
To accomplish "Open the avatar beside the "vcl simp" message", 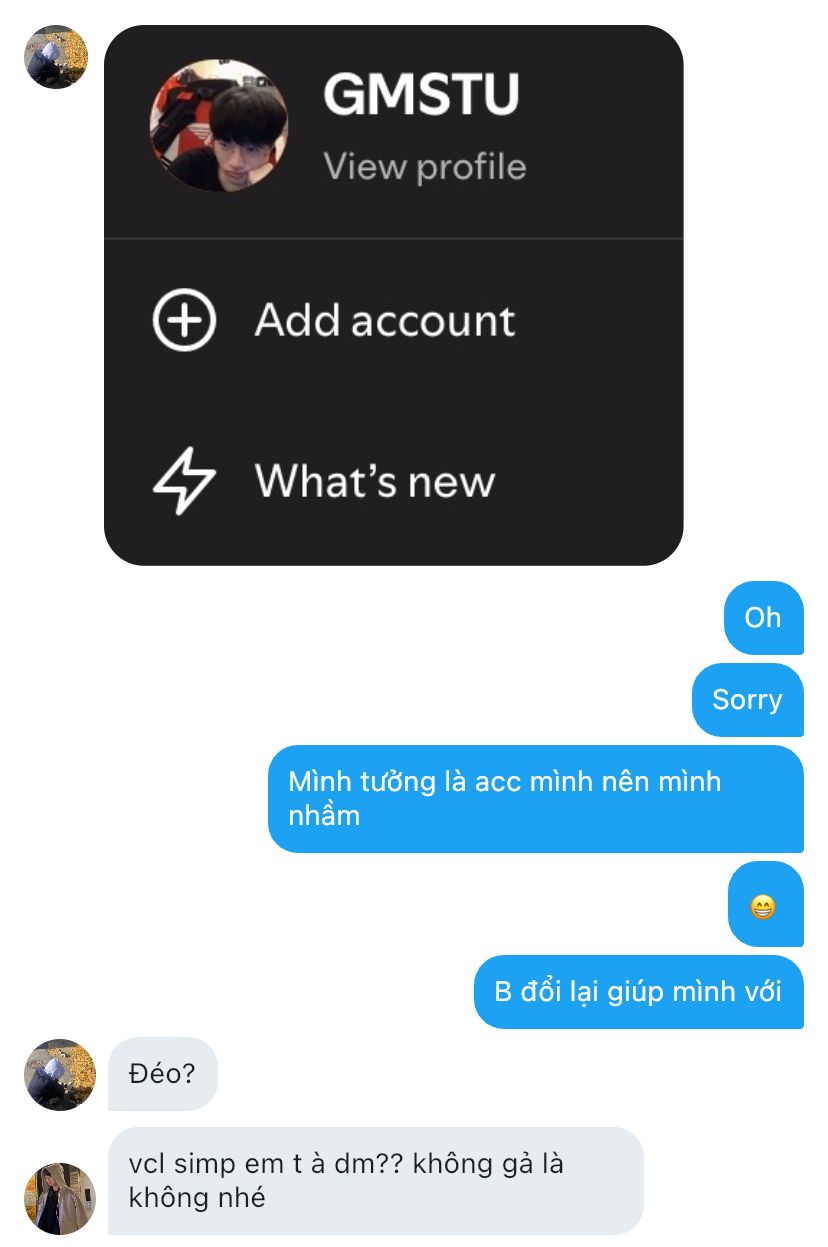I will click(59, 1198).
